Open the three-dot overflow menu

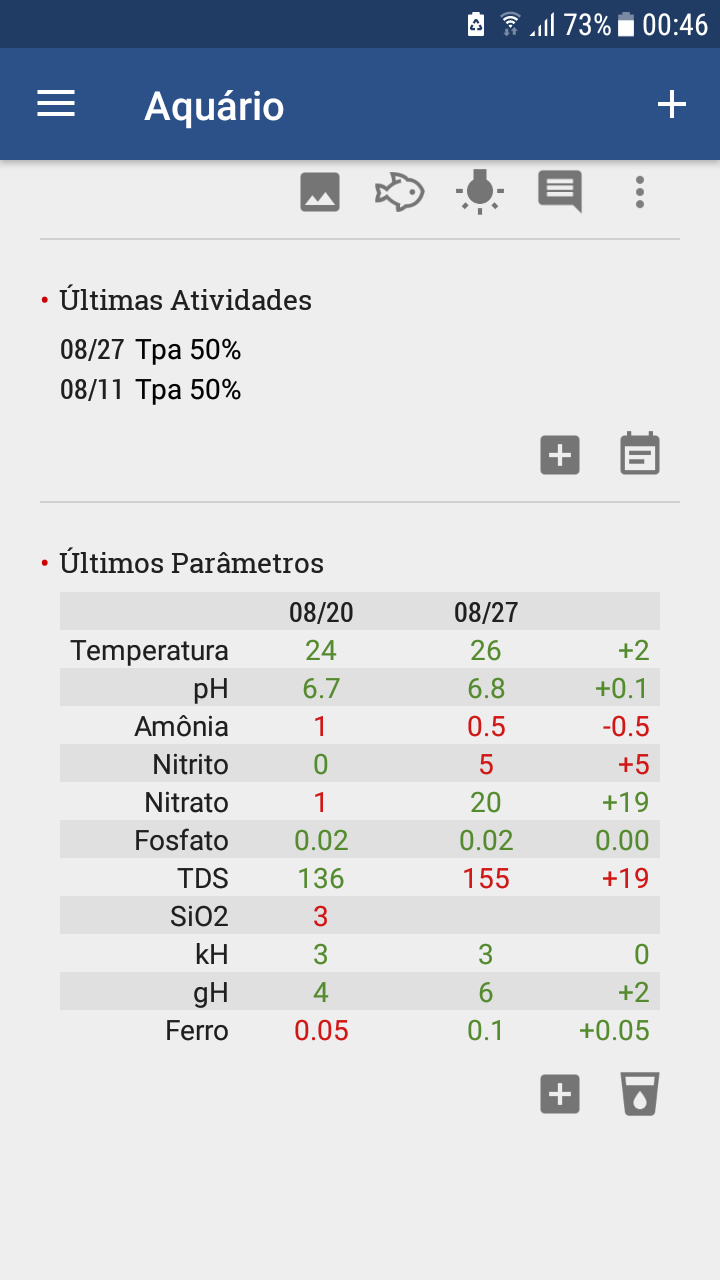640,192
